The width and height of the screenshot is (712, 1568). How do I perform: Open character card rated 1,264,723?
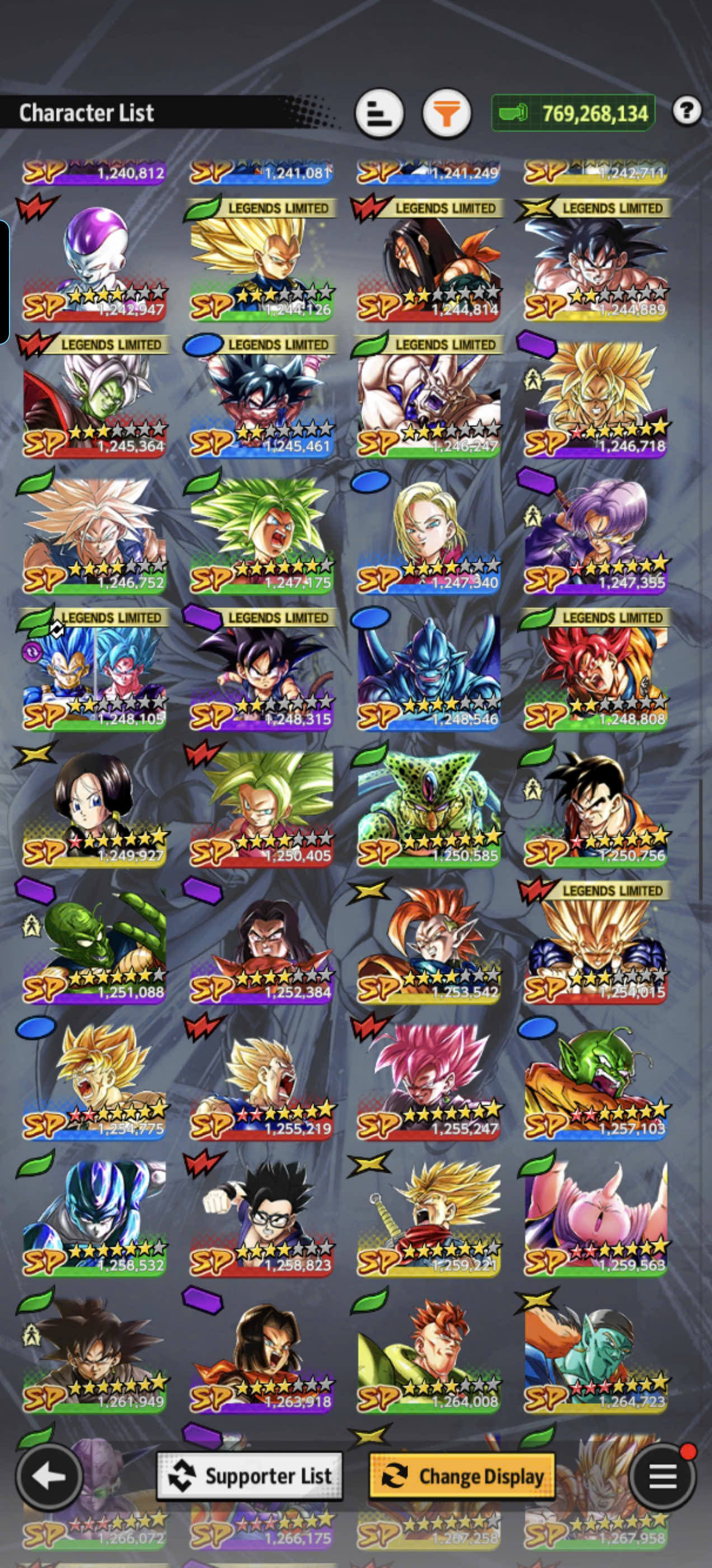[595, 1350]
